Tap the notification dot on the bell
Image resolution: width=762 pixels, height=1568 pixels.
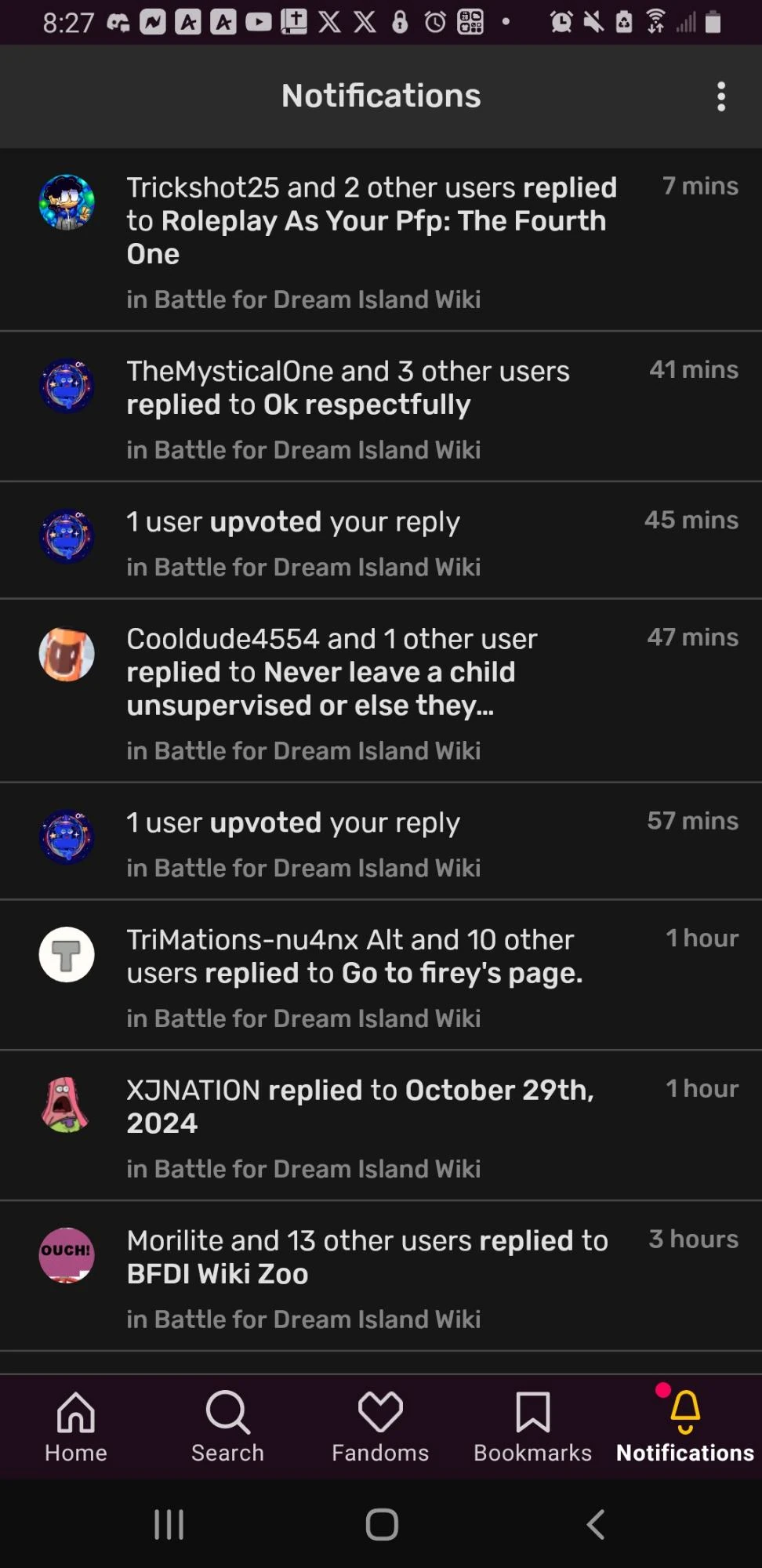click(664, 1390)
